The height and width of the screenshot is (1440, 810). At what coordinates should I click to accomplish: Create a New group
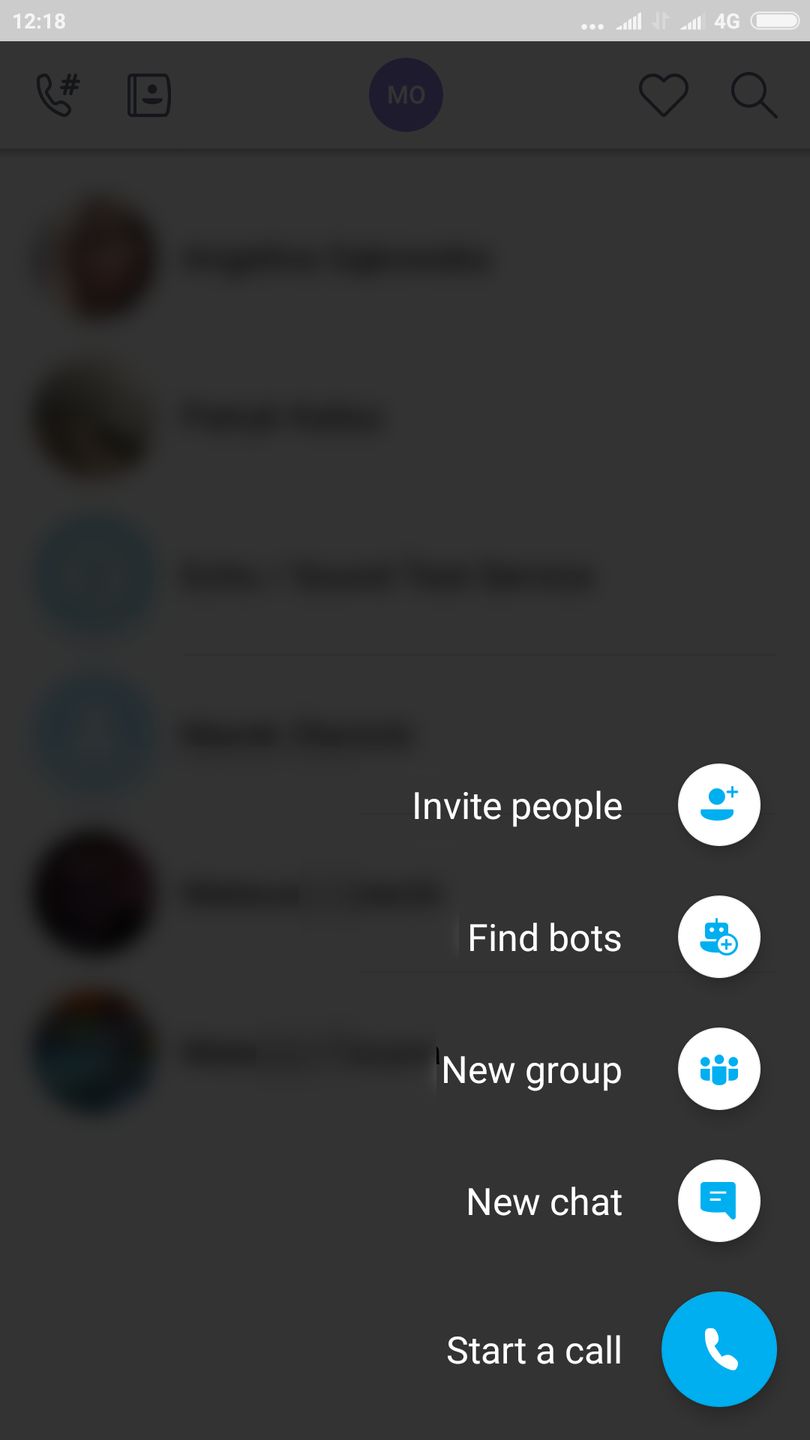coord(719,1069)
